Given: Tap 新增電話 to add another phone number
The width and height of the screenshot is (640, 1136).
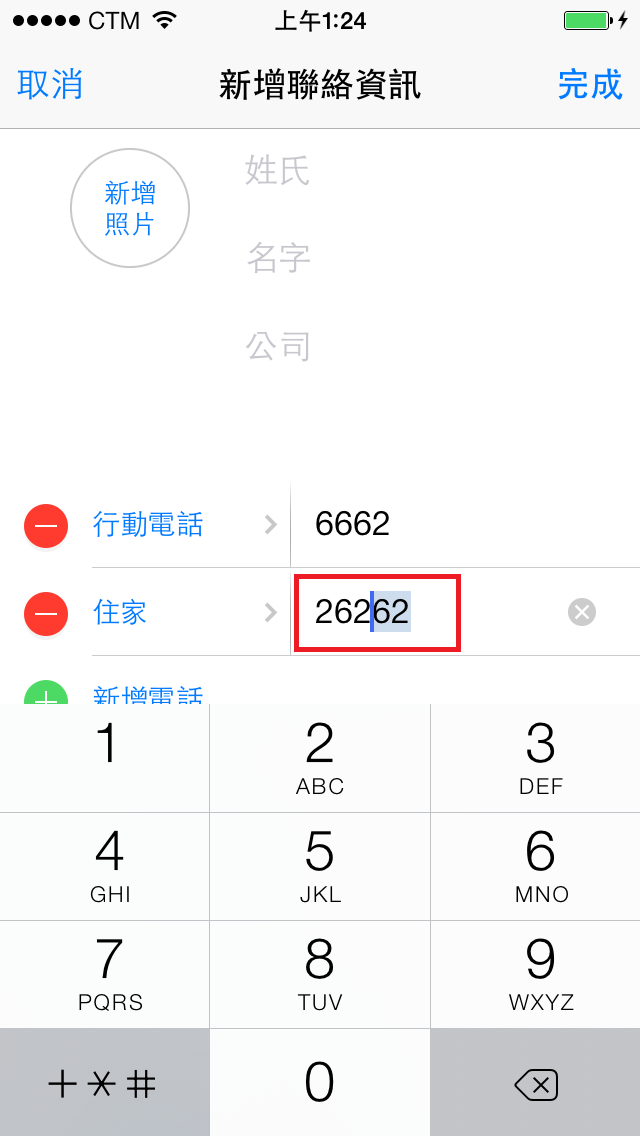Looking at the screenshot, I should click(x=149, y=695).
